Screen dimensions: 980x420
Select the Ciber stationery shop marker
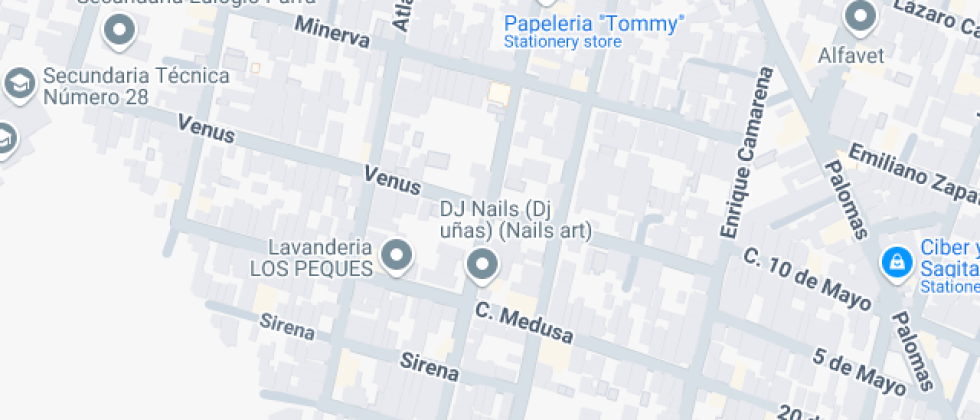pyautogui.click(x=896, y=264)
